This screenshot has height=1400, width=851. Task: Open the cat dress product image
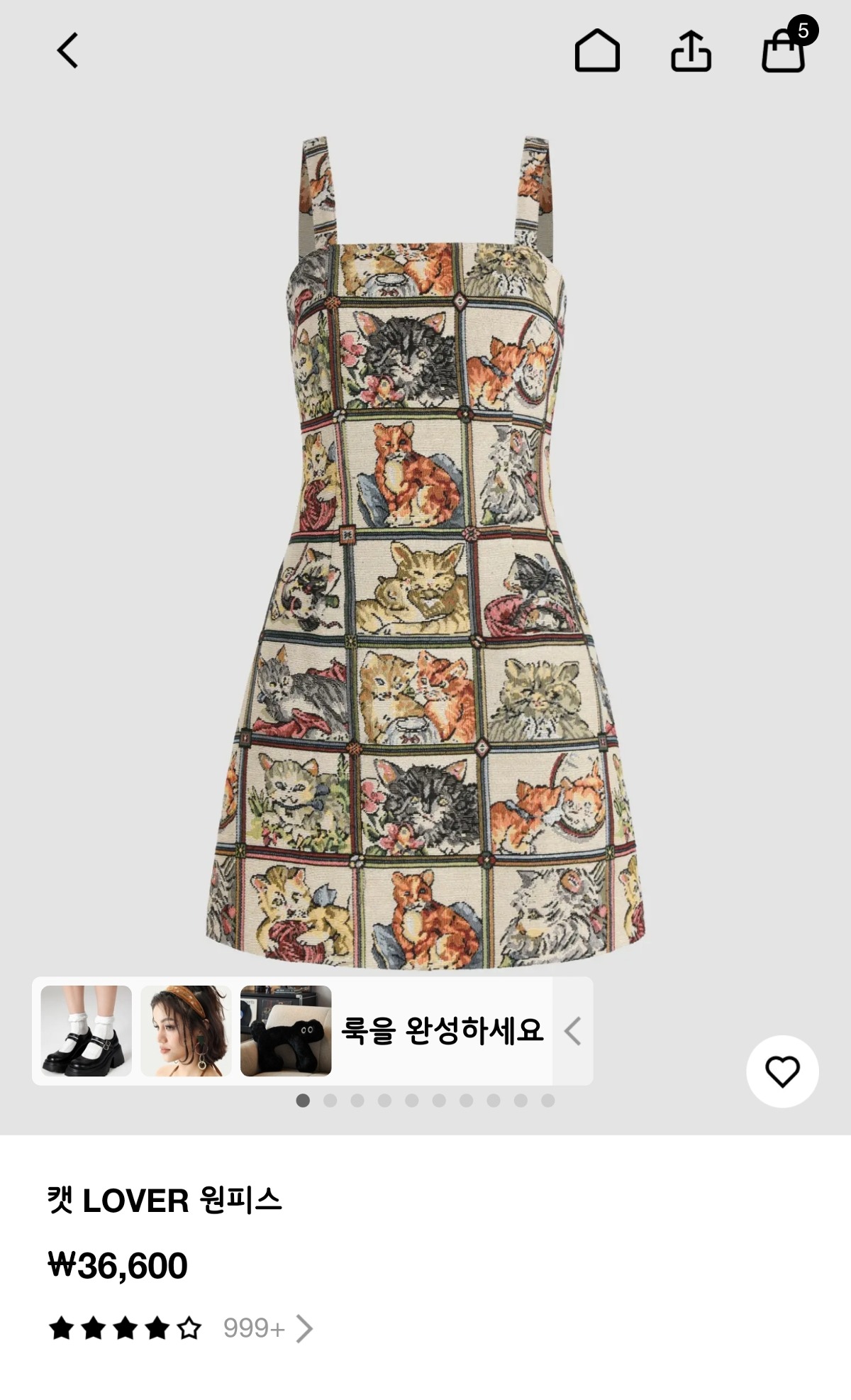coord(425,552)
